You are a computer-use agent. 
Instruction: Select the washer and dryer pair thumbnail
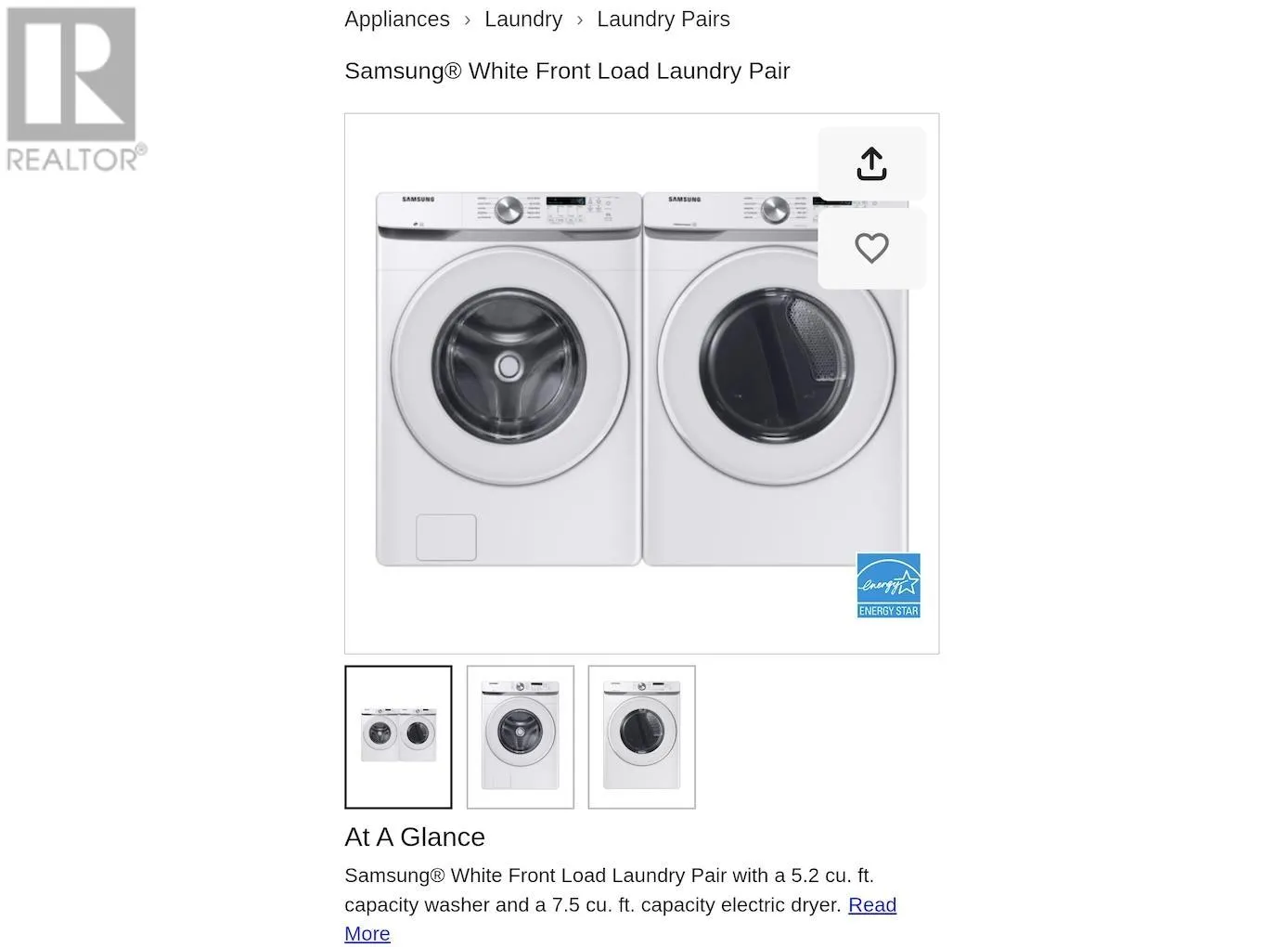pyautogui.click(x=398, y=736)
